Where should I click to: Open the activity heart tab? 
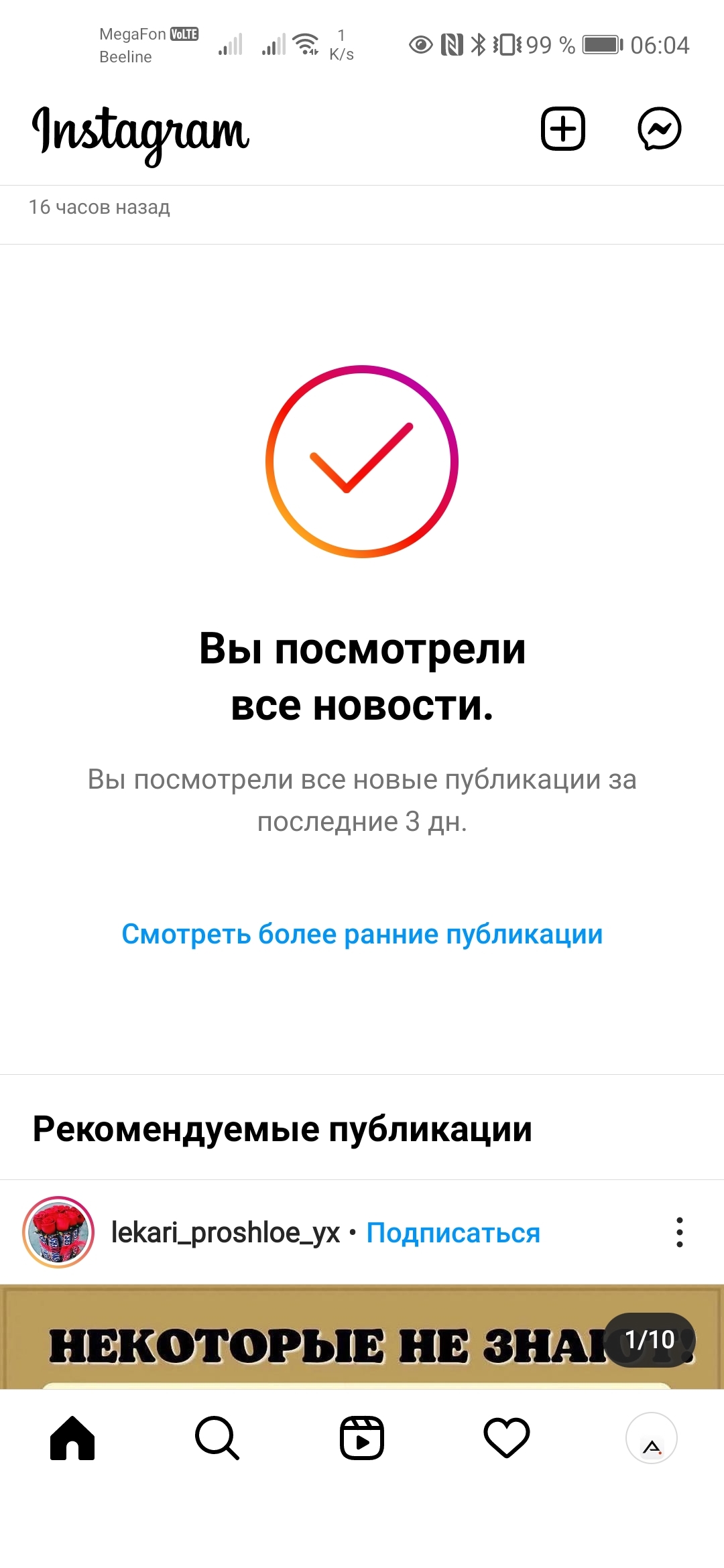pyautogui.click(x=507, y=1438)
